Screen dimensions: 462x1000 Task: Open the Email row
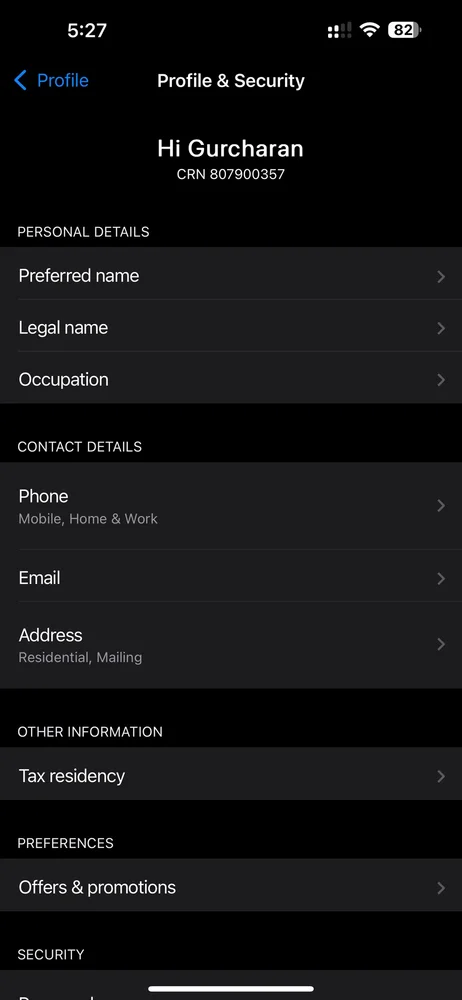pyautogui.click(x=231, y=578)
